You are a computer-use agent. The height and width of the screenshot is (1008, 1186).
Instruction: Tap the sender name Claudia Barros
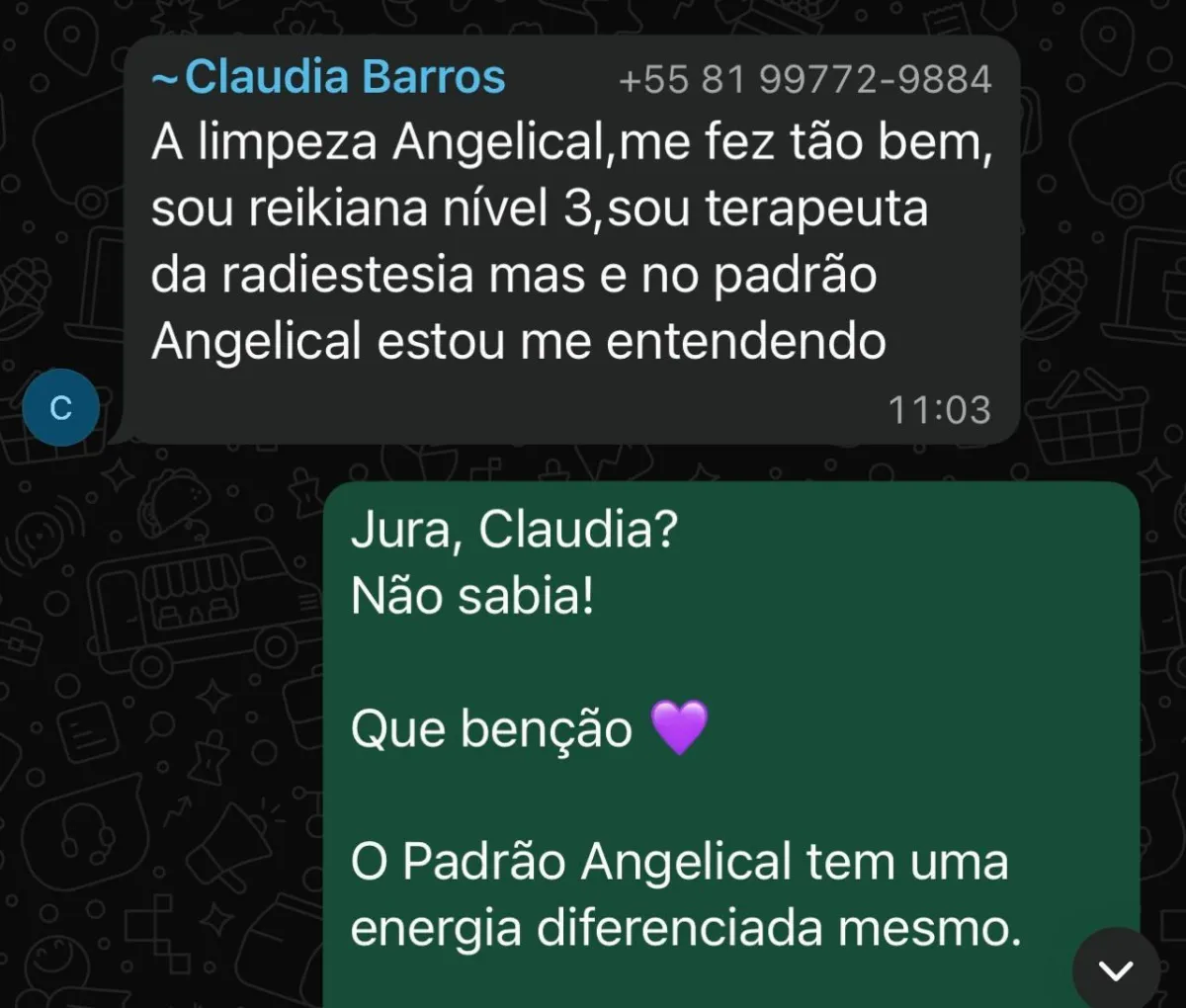(x=329, y=78)
